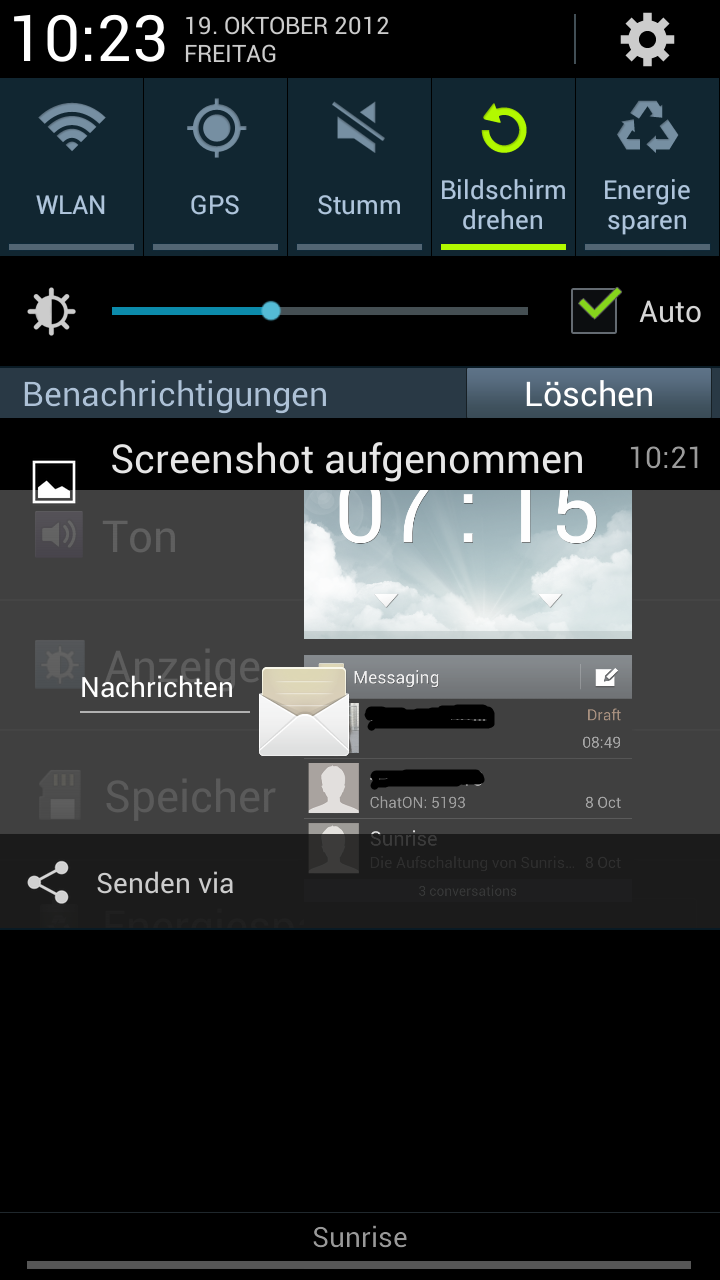Screen dimensions: 720x1280
Task: Uncheck the Auto brightness checkbox
Action: (x=595, y=311)
